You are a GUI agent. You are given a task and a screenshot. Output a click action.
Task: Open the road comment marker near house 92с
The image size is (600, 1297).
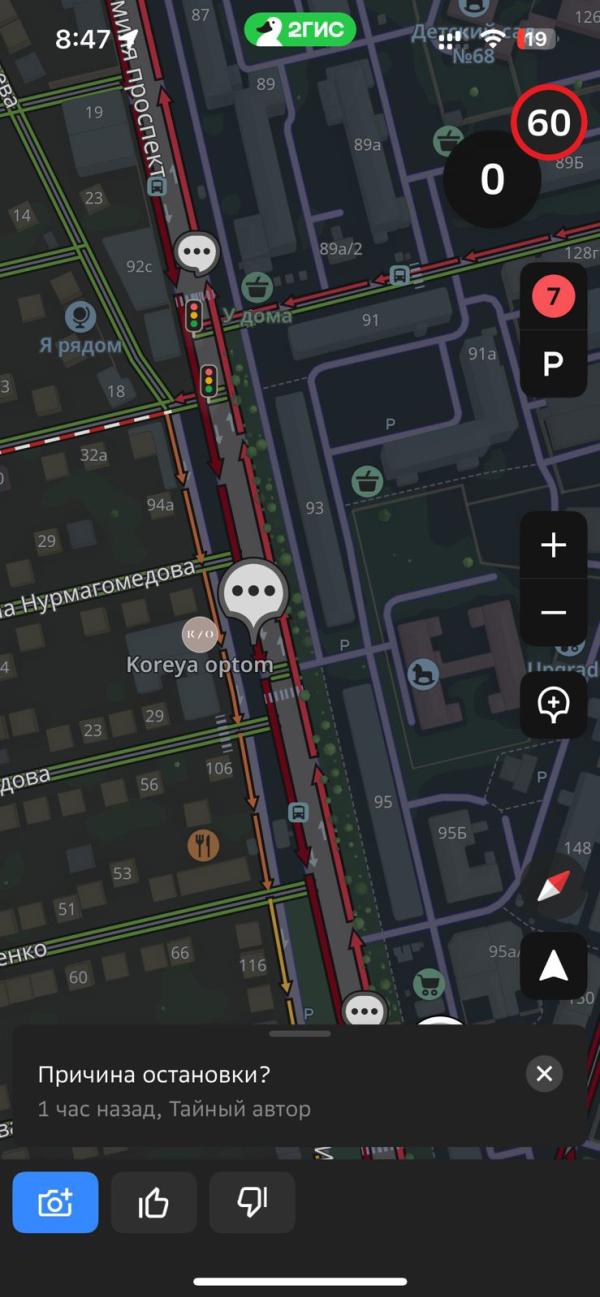pos(196,252)
